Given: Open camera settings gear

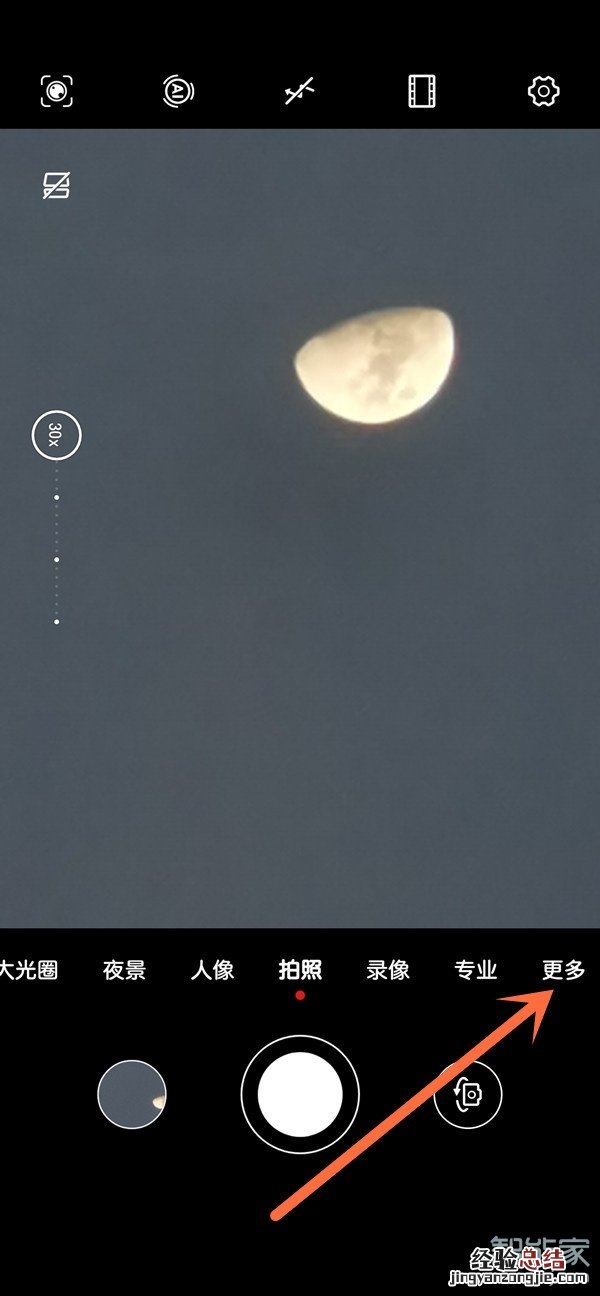Looking at the screenshot, I should (543, 92).
